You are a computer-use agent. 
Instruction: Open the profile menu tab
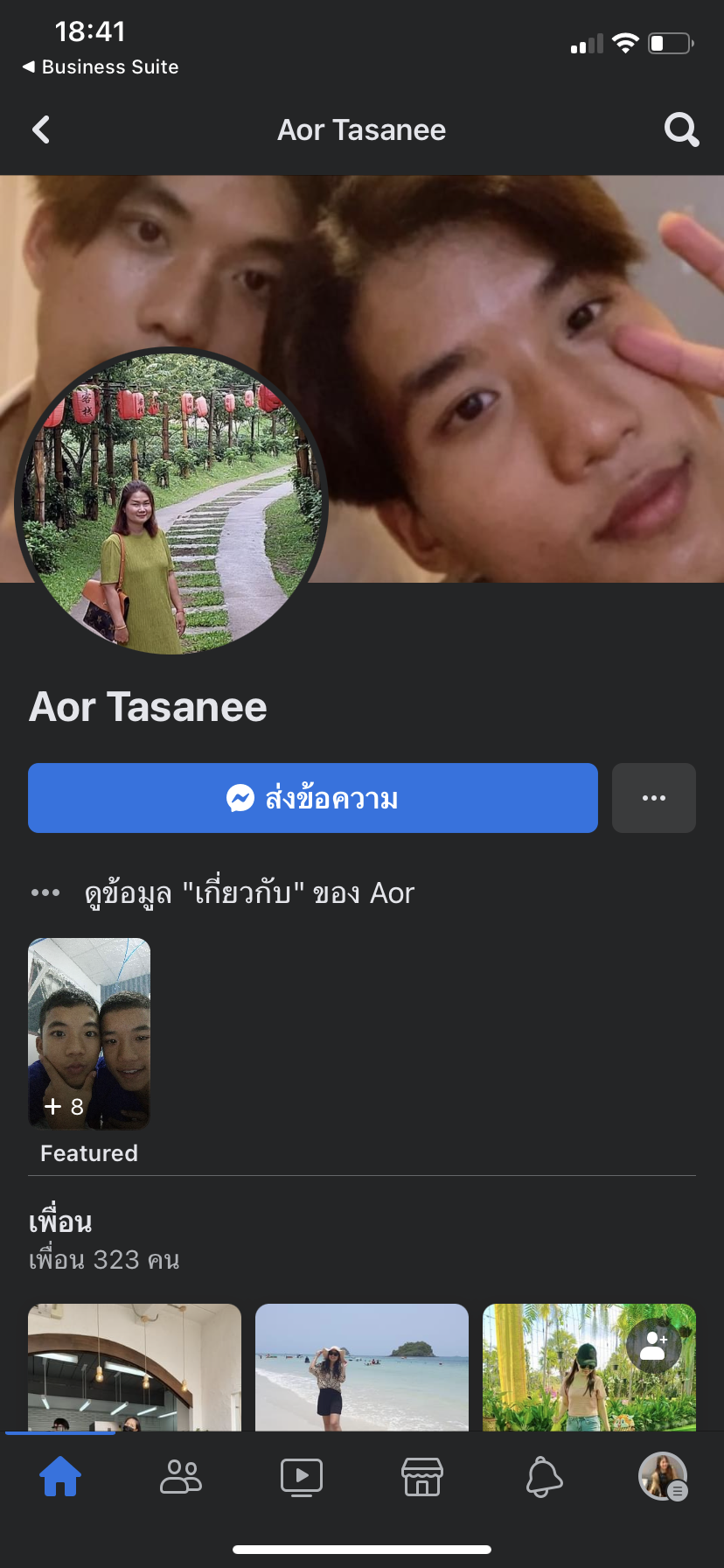tap(663, 1476)
